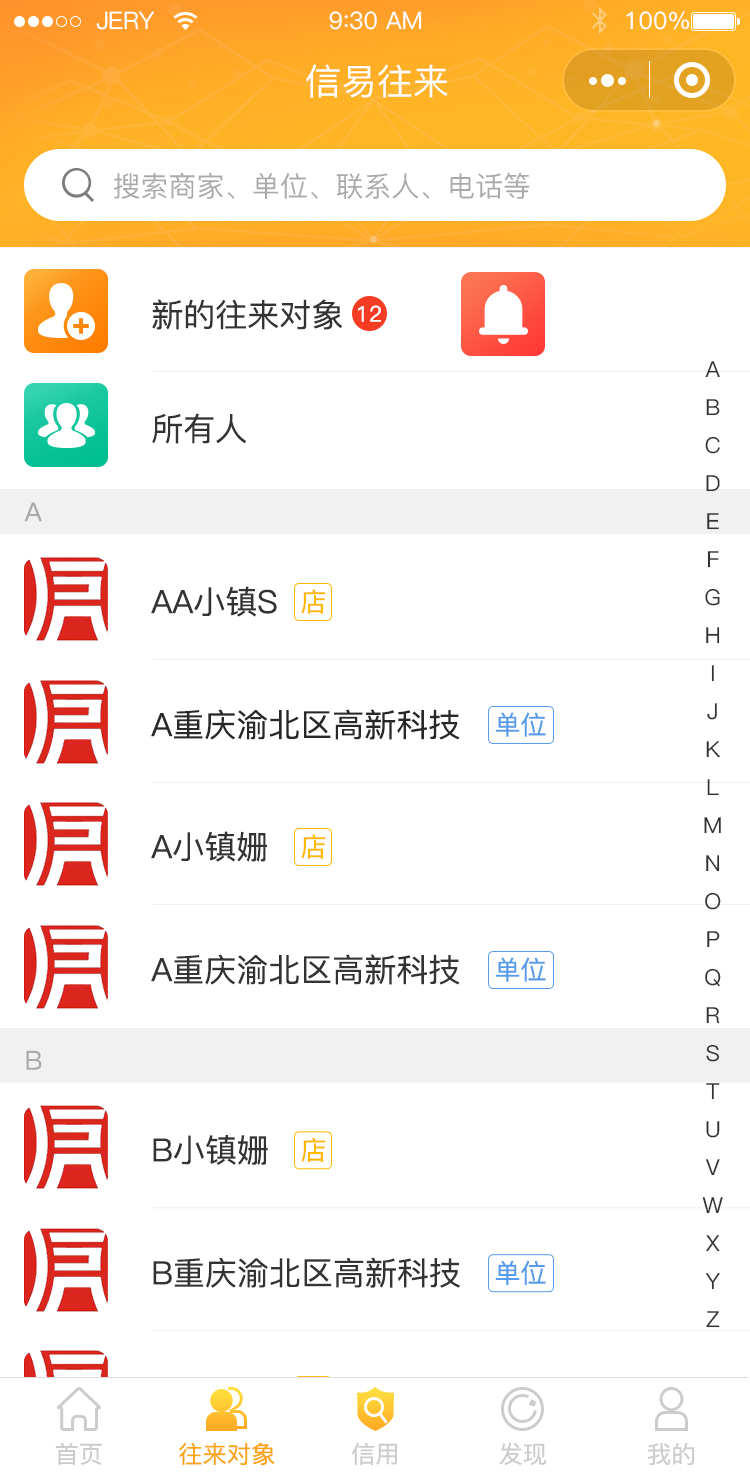This screenshot has width=750, height=1475.
Task: Close the mini program with circle icon
Action: pos(692,80)
